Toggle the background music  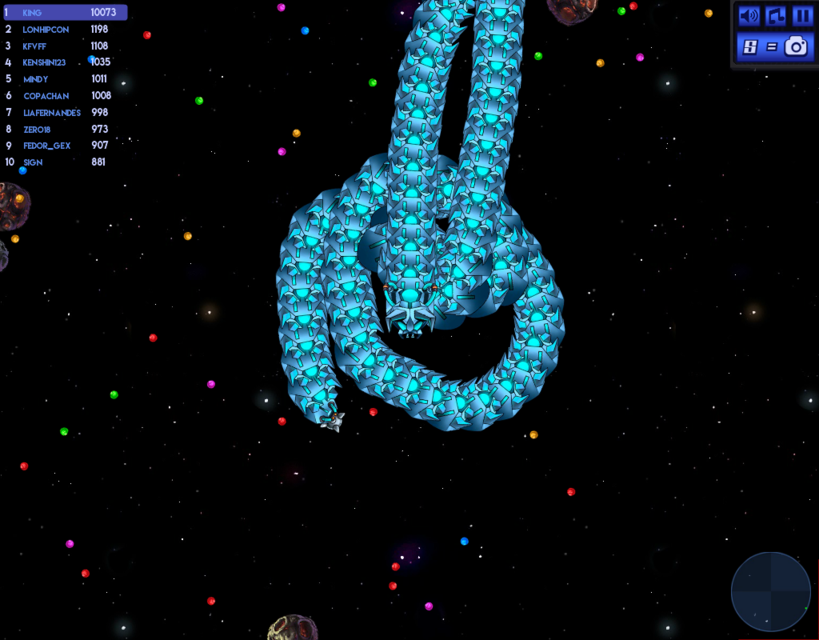(775, 16)
